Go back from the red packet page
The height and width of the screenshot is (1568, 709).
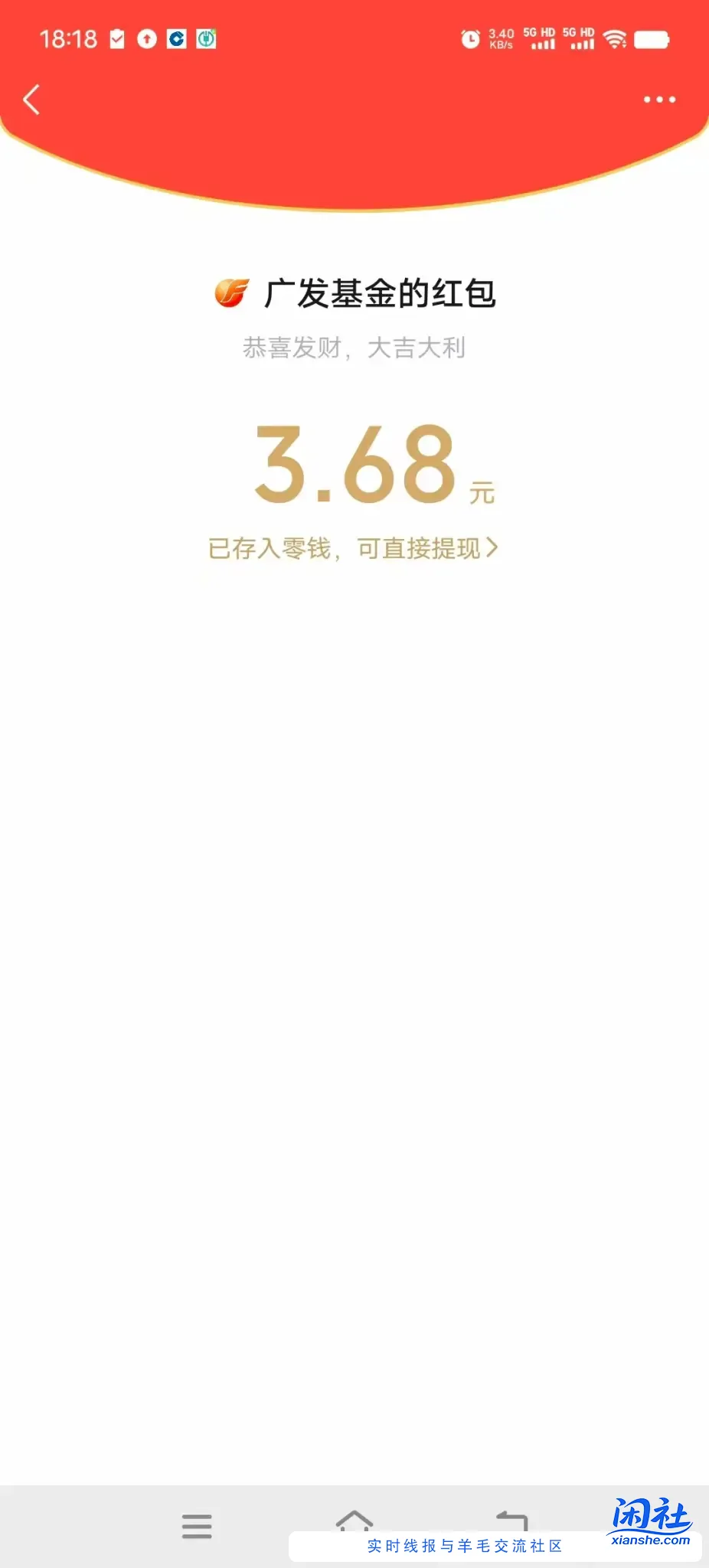click(x=31, y=100)
